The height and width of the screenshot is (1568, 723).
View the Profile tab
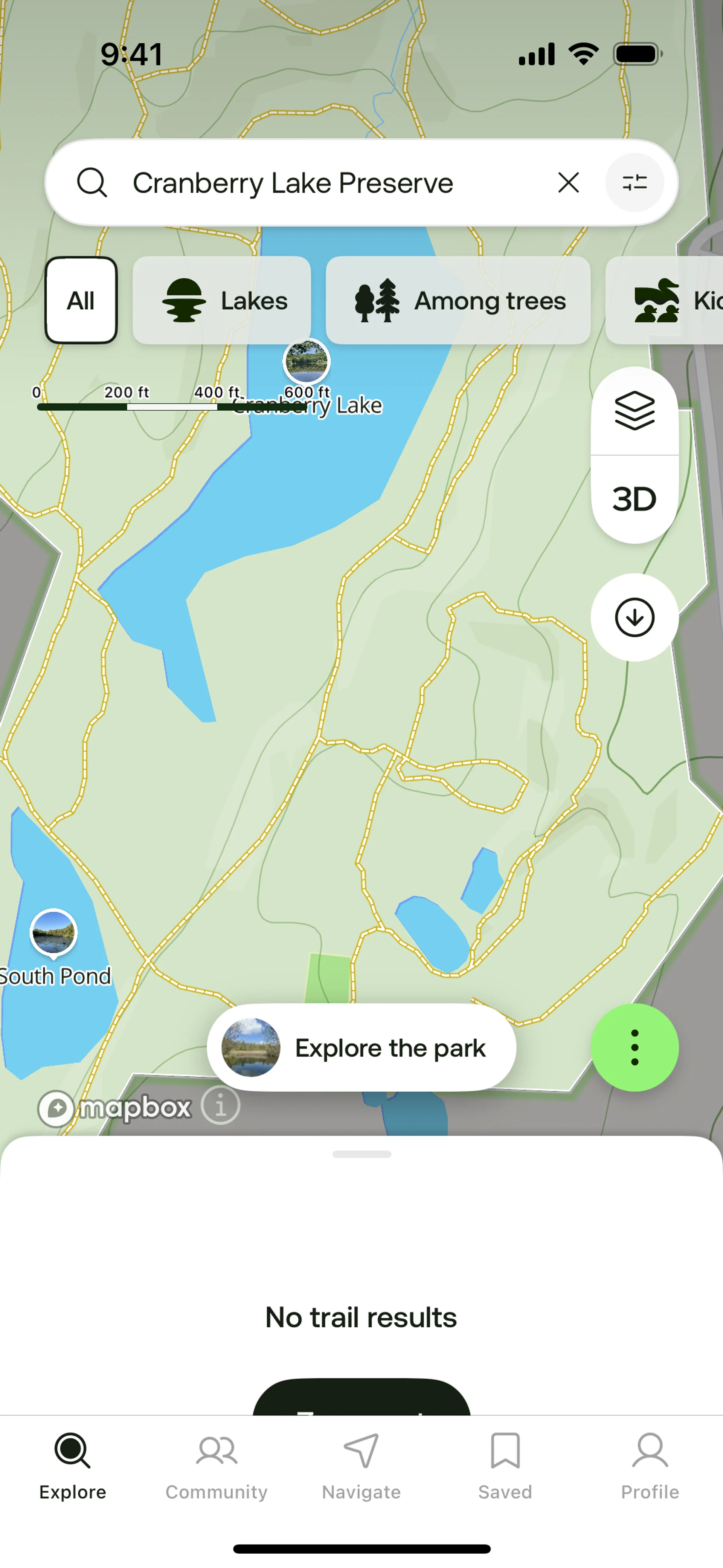pyautogui.click(x=650, y=1467)
